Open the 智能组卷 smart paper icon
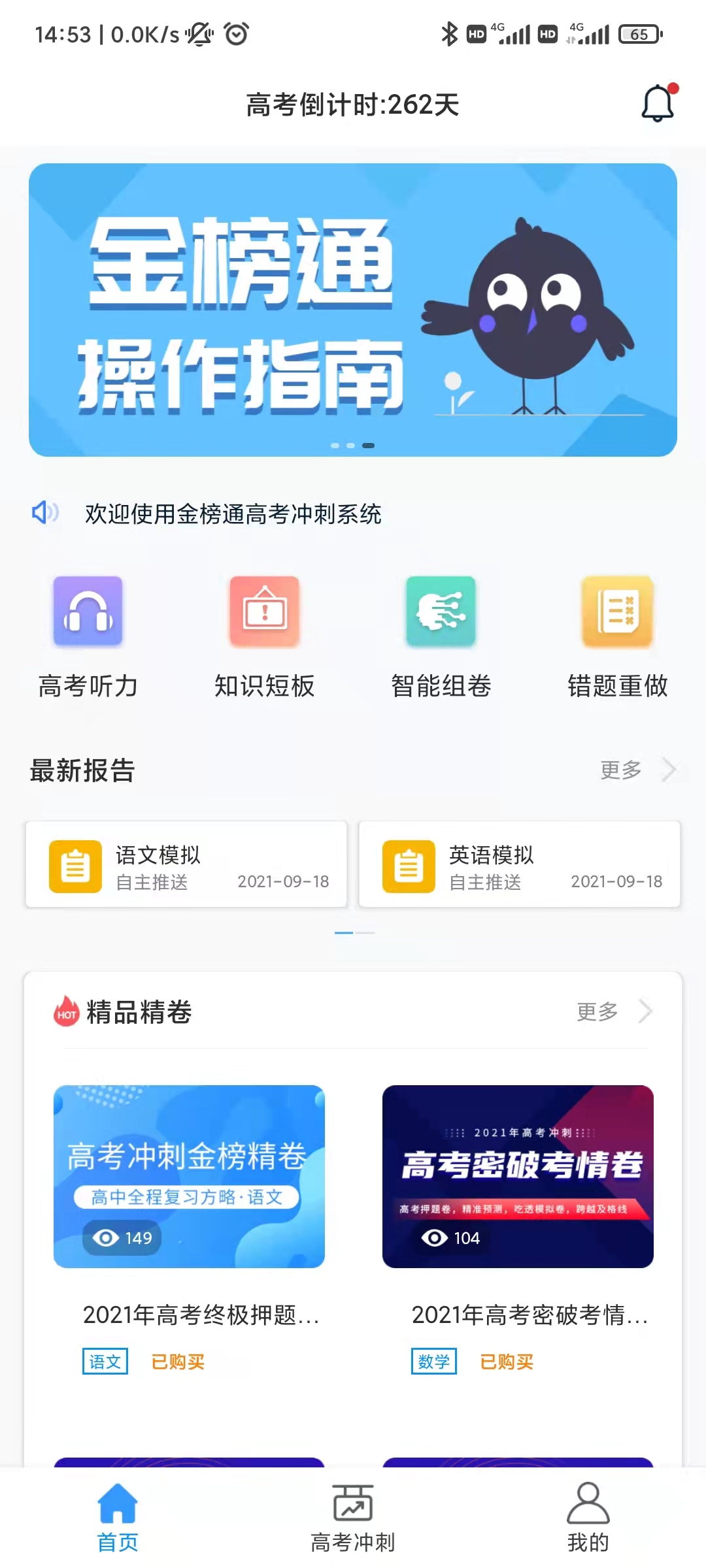The width and height of the screenshot is (706, 1568). 441,612
